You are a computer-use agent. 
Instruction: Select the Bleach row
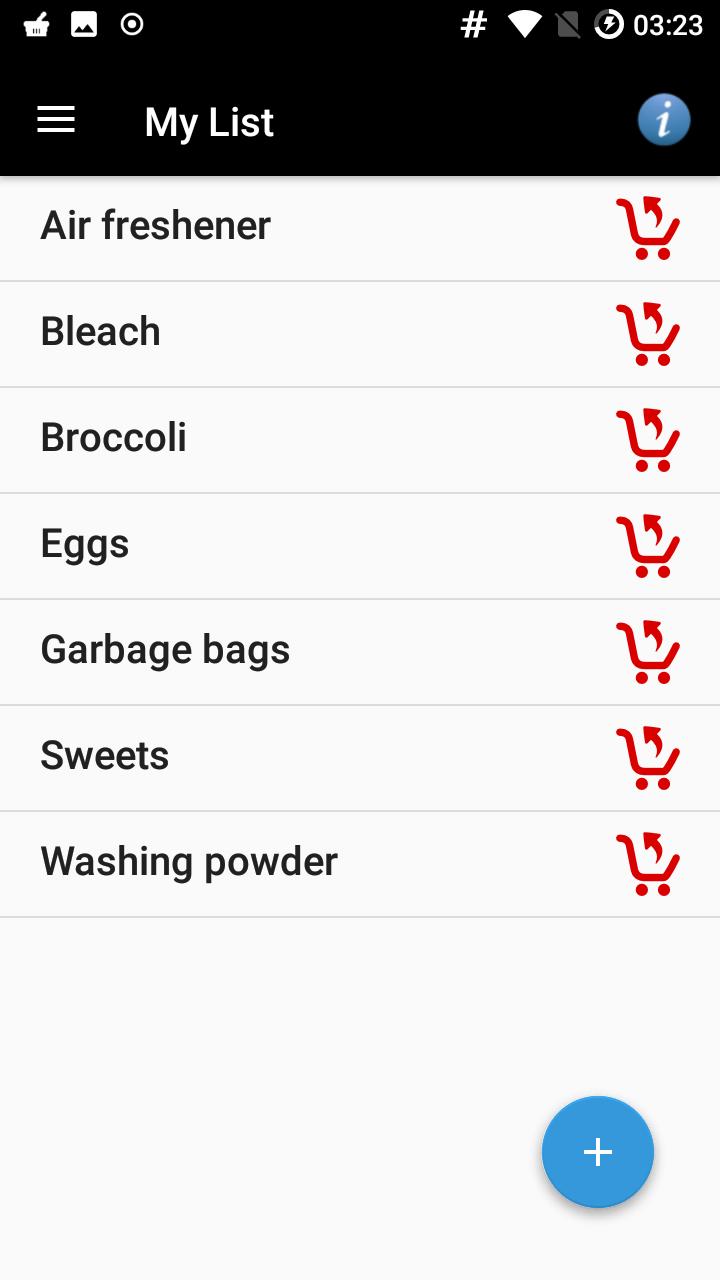(x=360, y=334)
